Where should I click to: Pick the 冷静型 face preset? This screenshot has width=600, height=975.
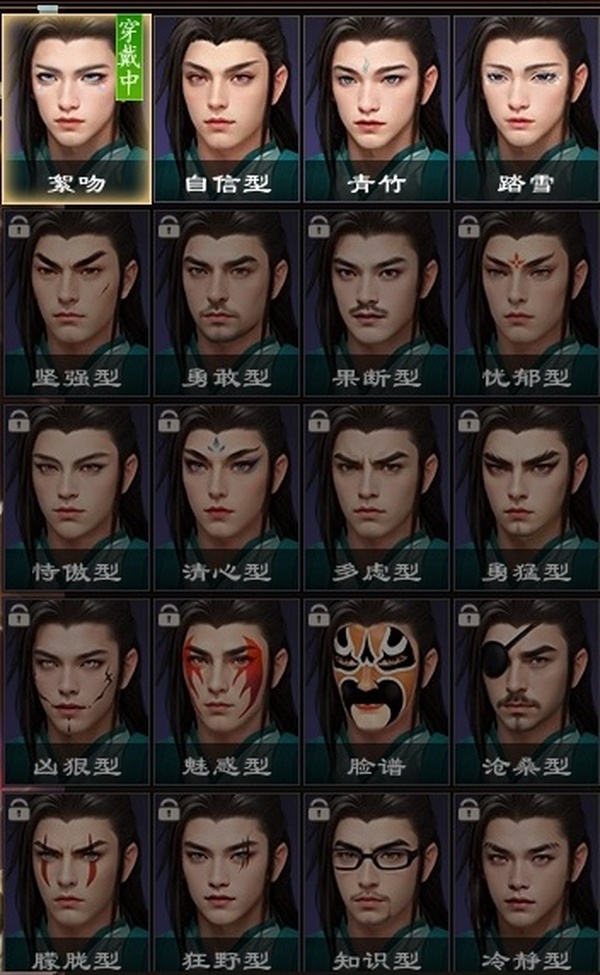(527, 883)
